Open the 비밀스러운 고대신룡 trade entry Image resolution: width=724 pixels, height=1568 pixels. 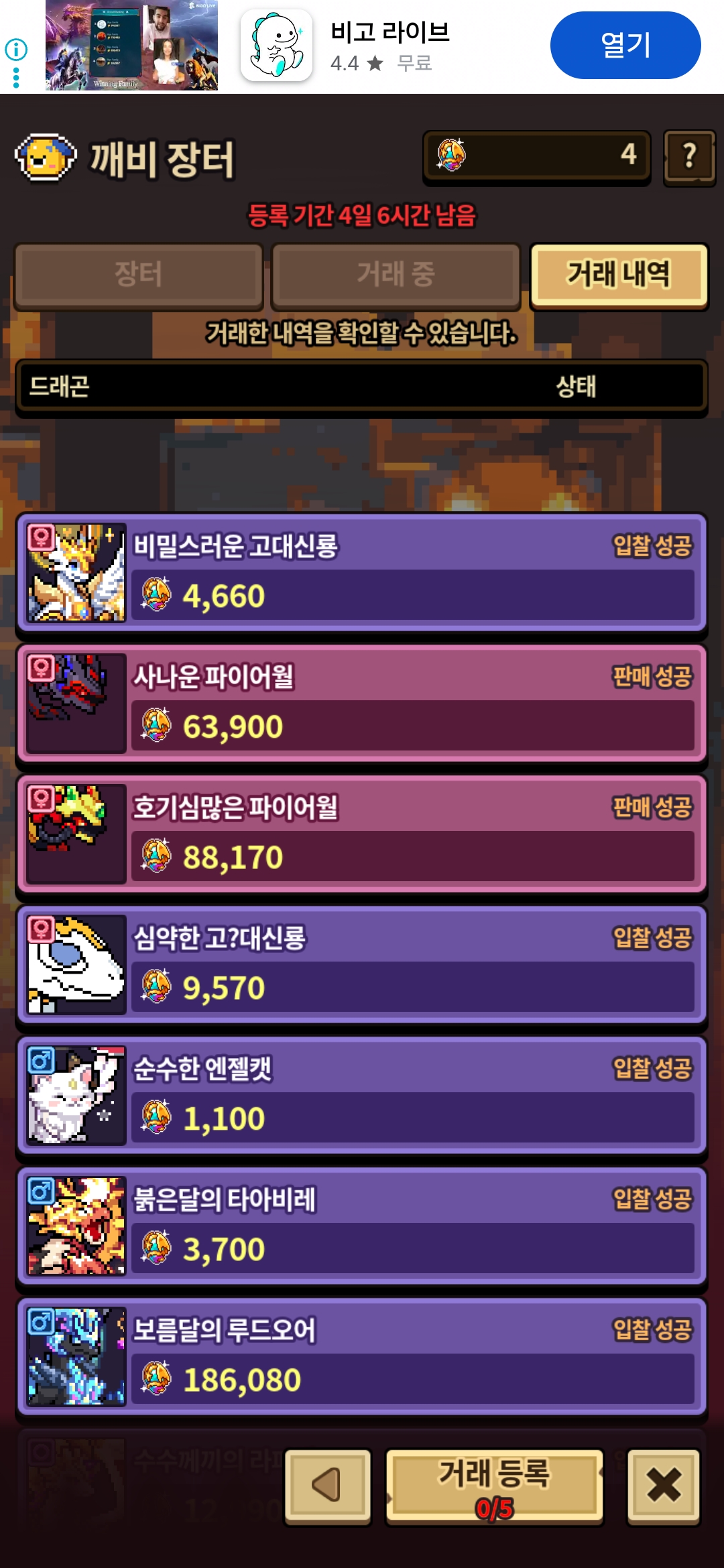(362, 573)
